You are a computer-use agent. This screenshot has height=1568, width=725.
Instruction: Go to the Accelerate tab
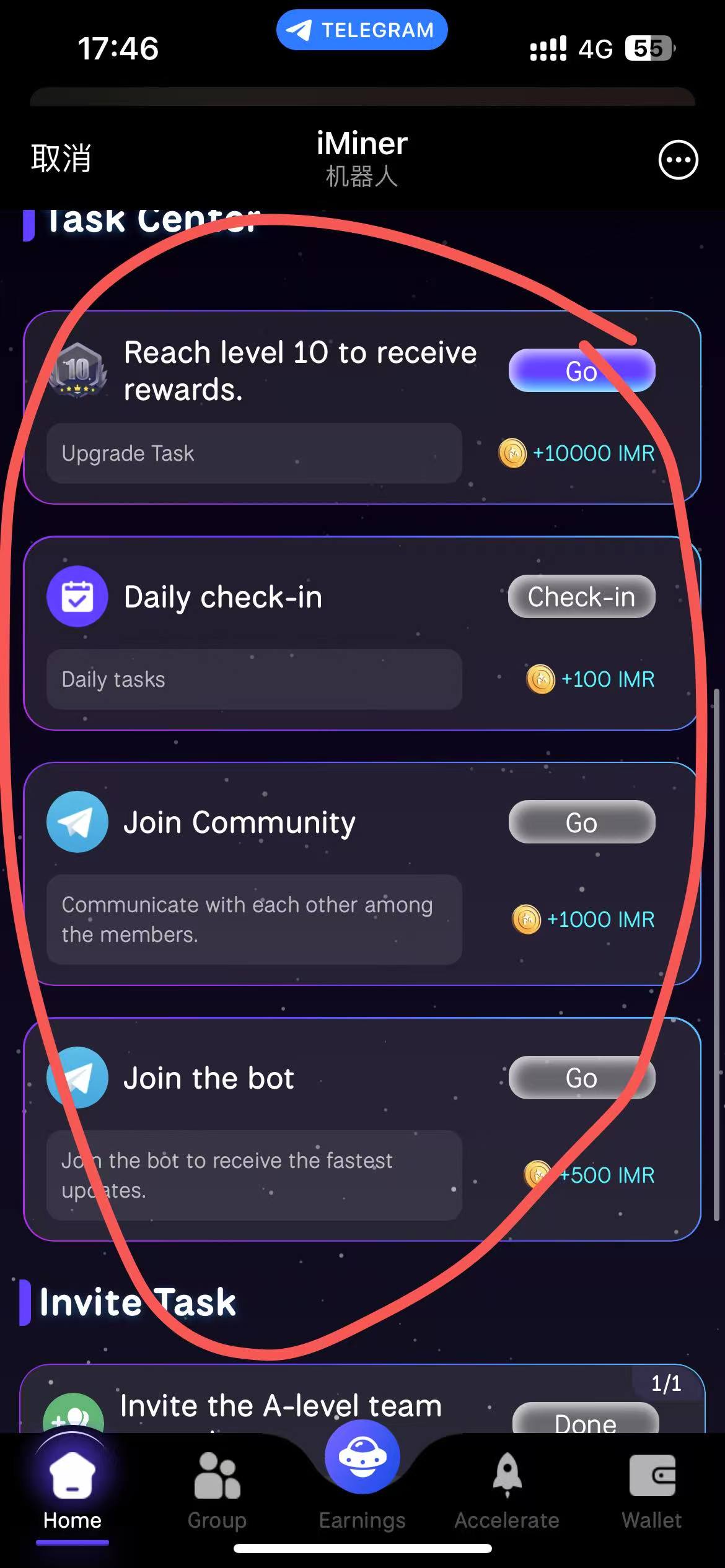tap(507, 1492)
